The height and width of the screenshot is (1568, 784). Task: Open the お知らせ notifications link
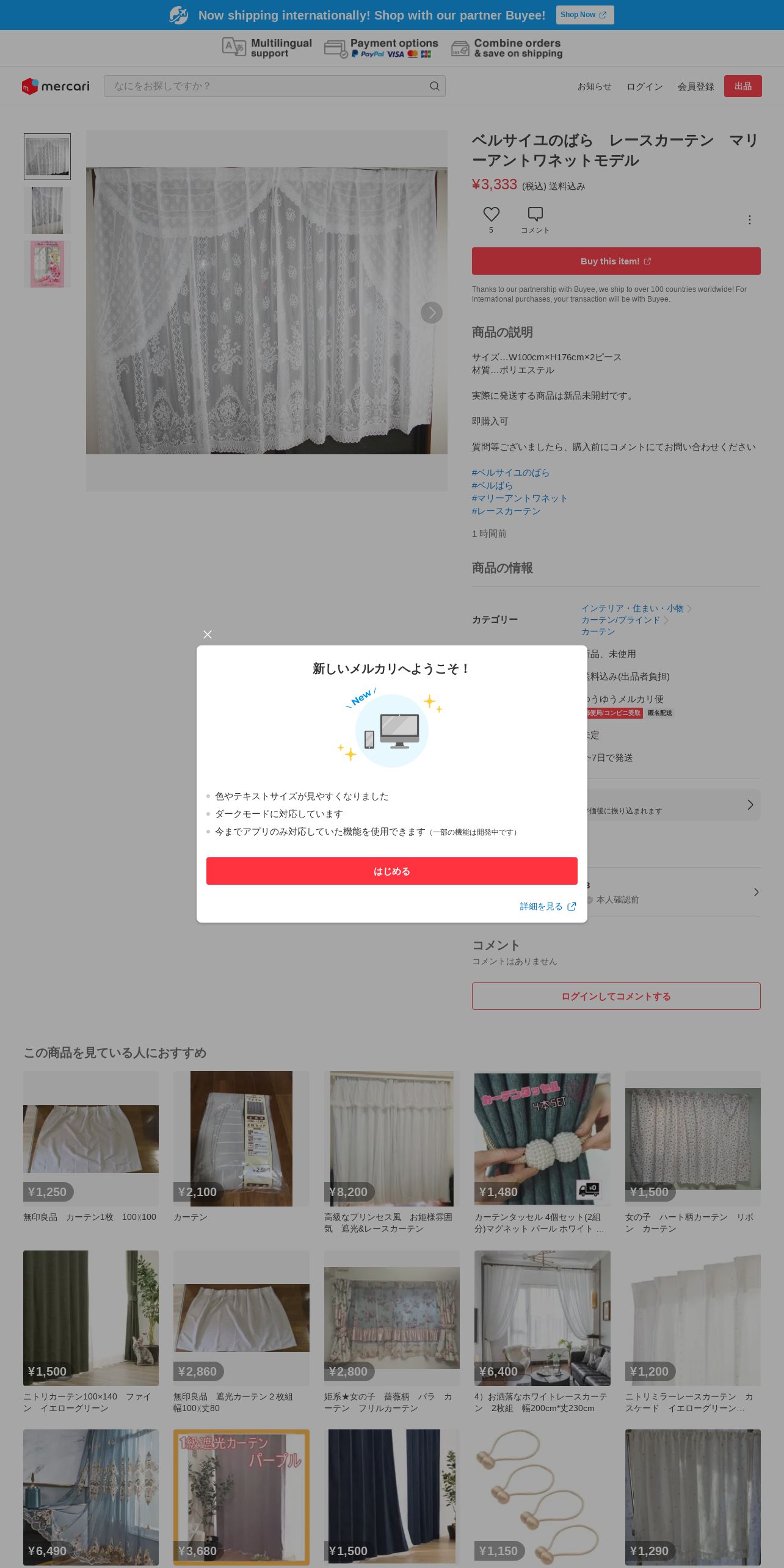click(x=594, y=87)
